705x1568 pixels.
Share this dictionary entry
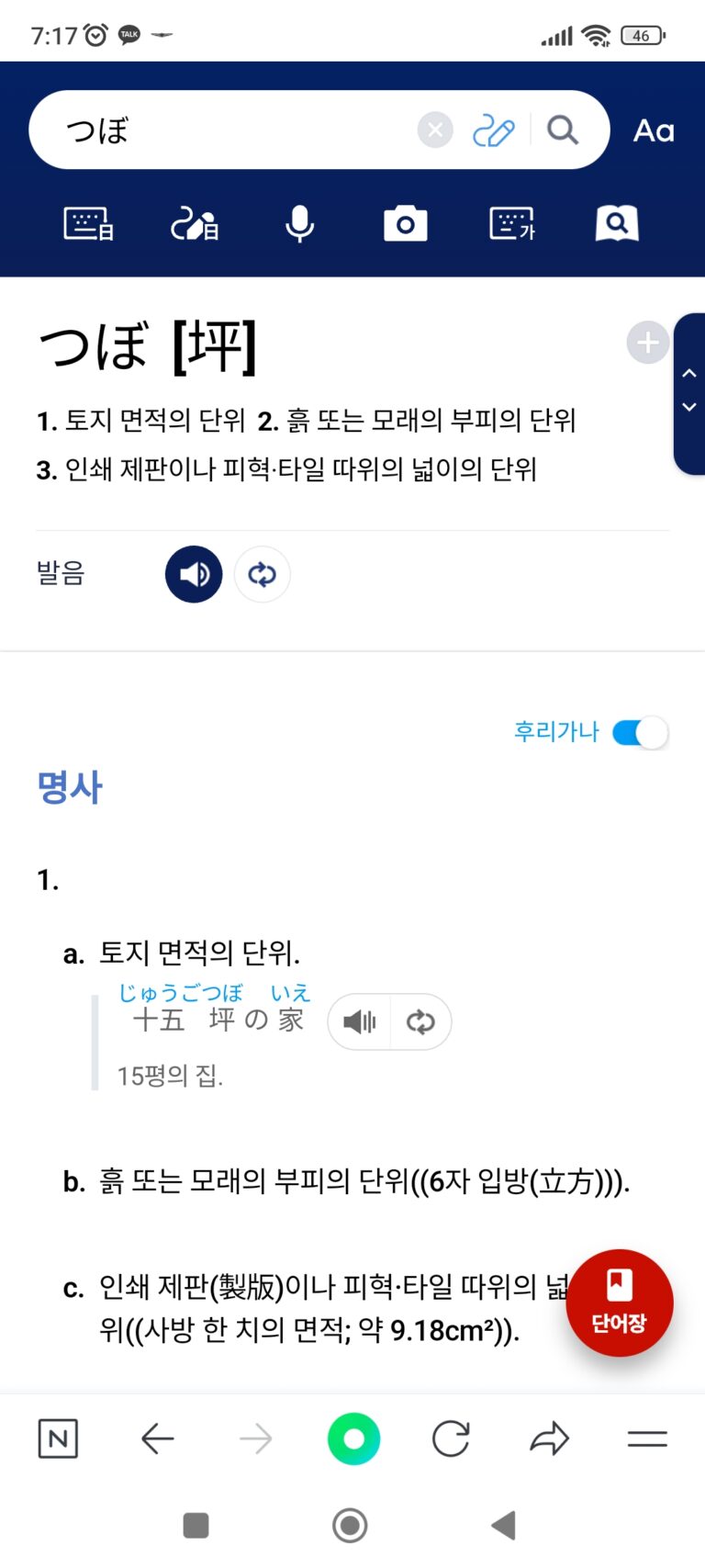click(x=549, y=1438)
